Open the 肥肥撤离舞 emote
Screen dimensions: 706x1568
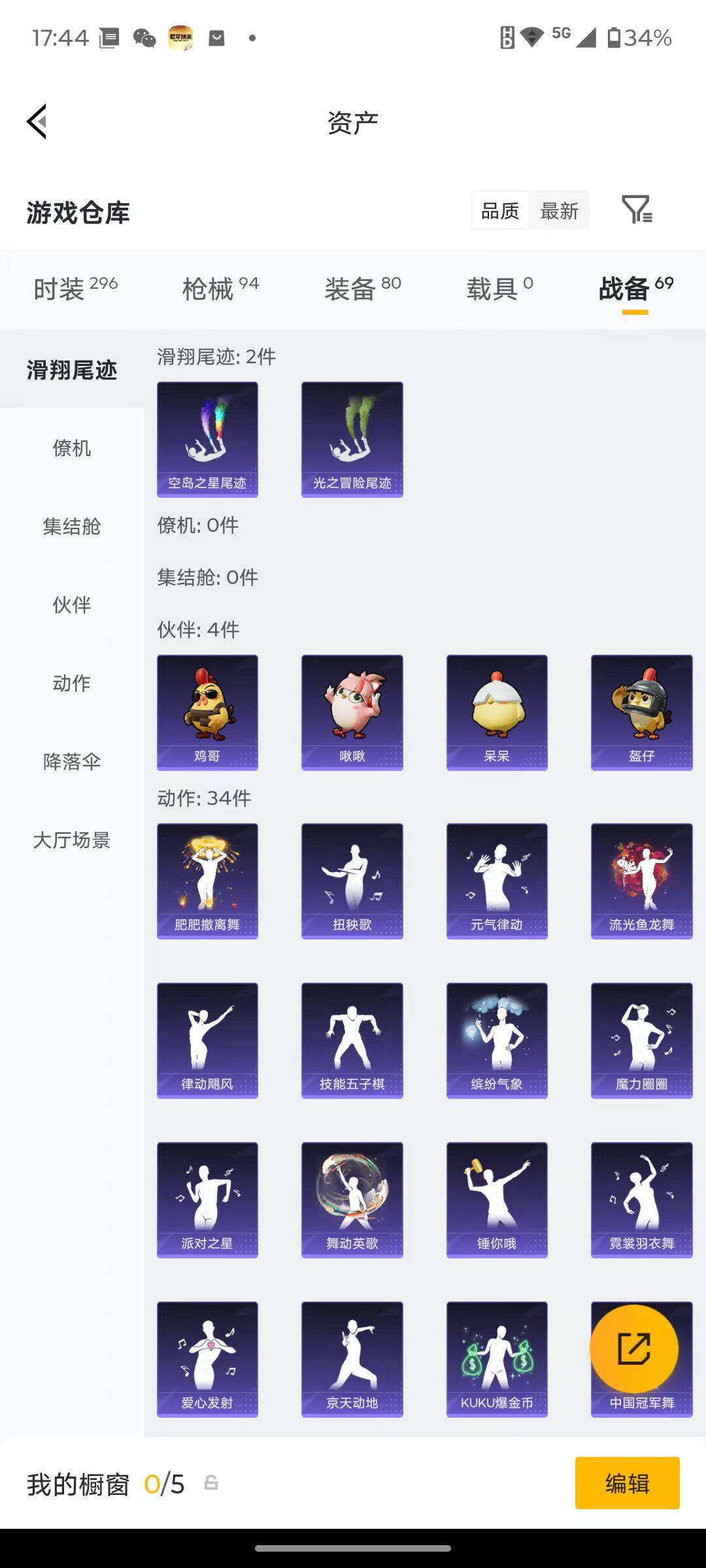(x=207, y=879)
